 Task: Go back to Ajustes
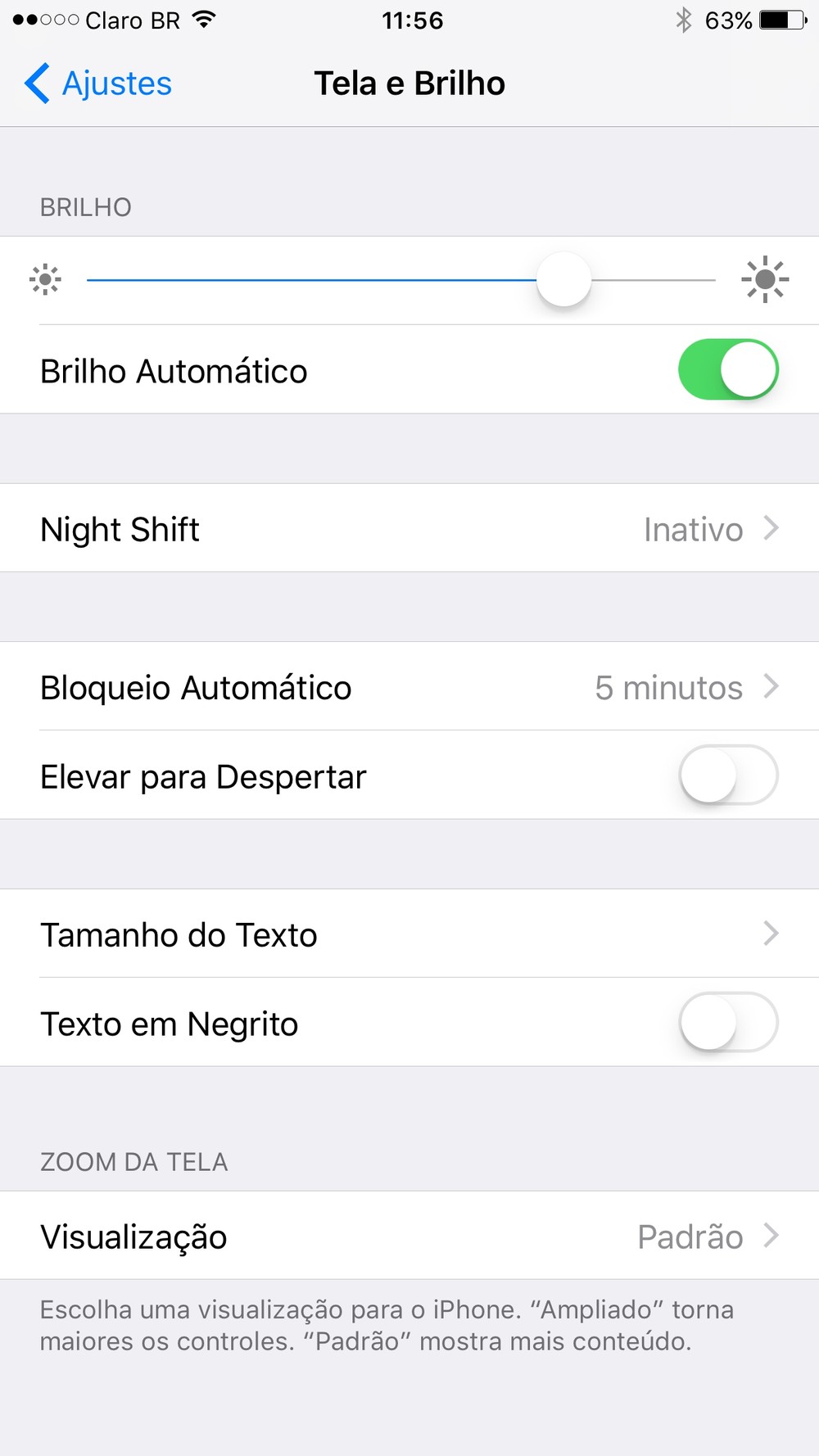pyautogui.click(x=98, y=84)
